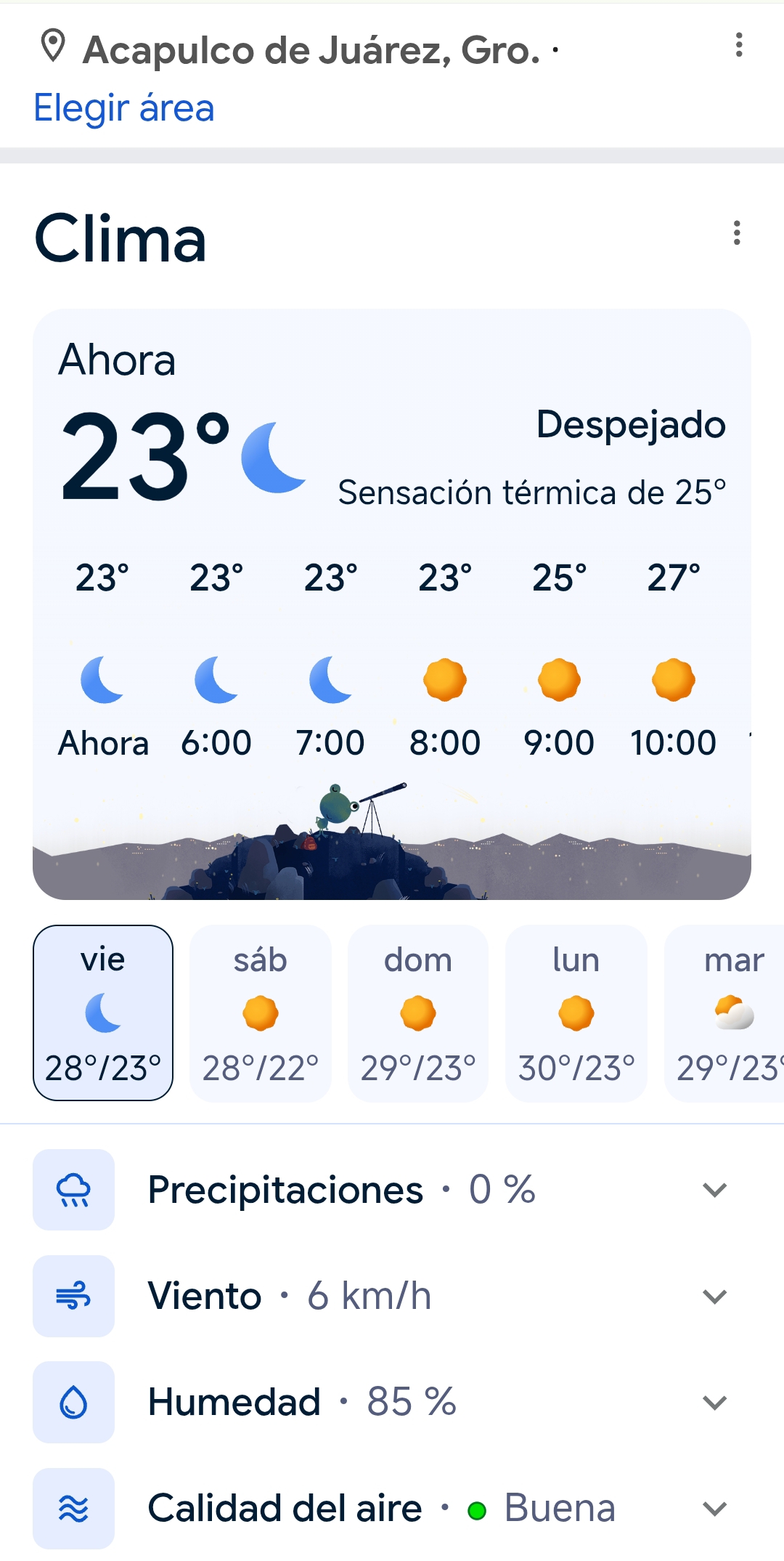The height and width of the screenshot is (1561, 784).
Task: Switch to the sáb forecast
Action: click(x=261, y=1013)
